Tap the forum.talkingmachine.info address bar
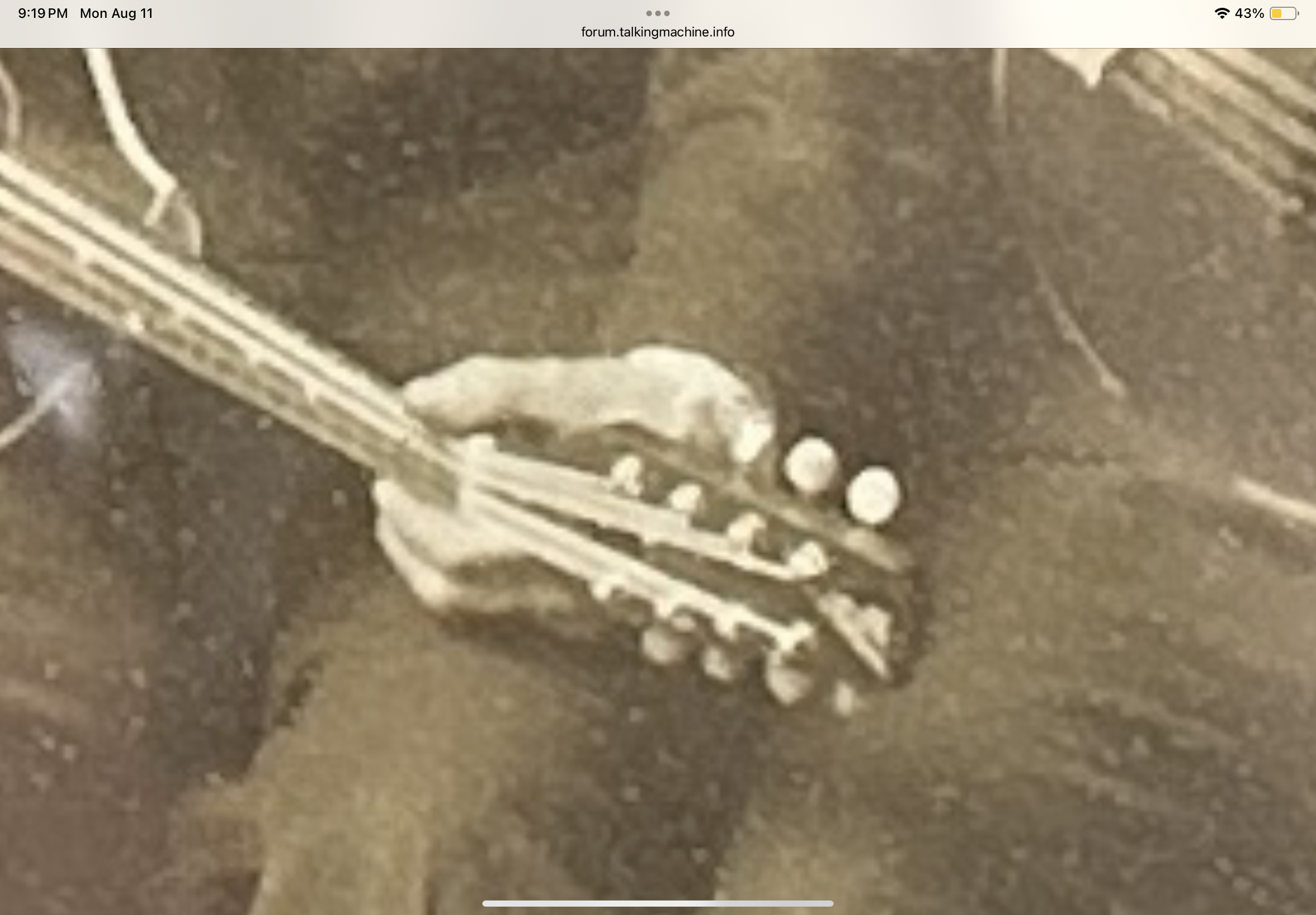This screenshot has width=1316, height=915. point(657,32)
